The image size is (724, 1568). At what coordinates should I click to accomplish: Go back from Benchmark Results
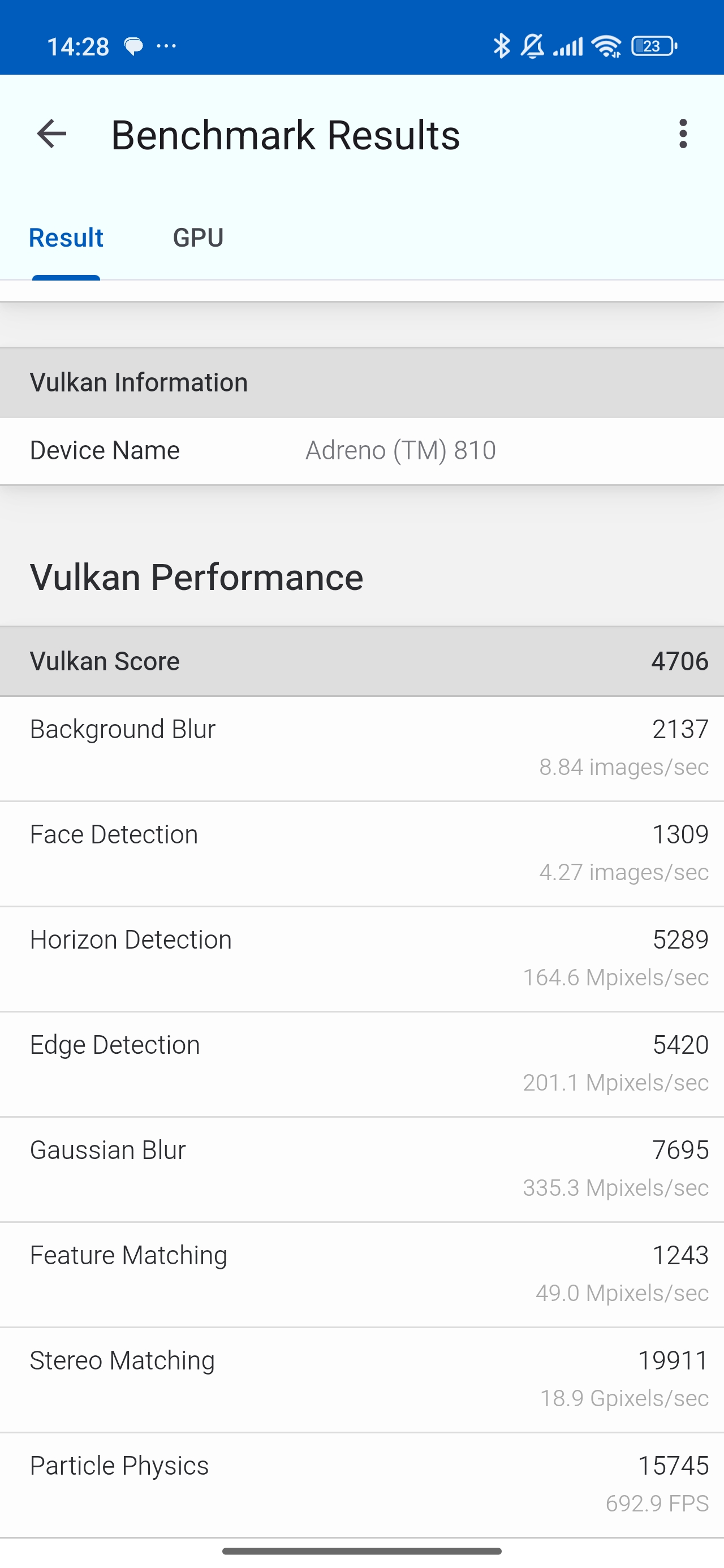(x=51, y=134)
